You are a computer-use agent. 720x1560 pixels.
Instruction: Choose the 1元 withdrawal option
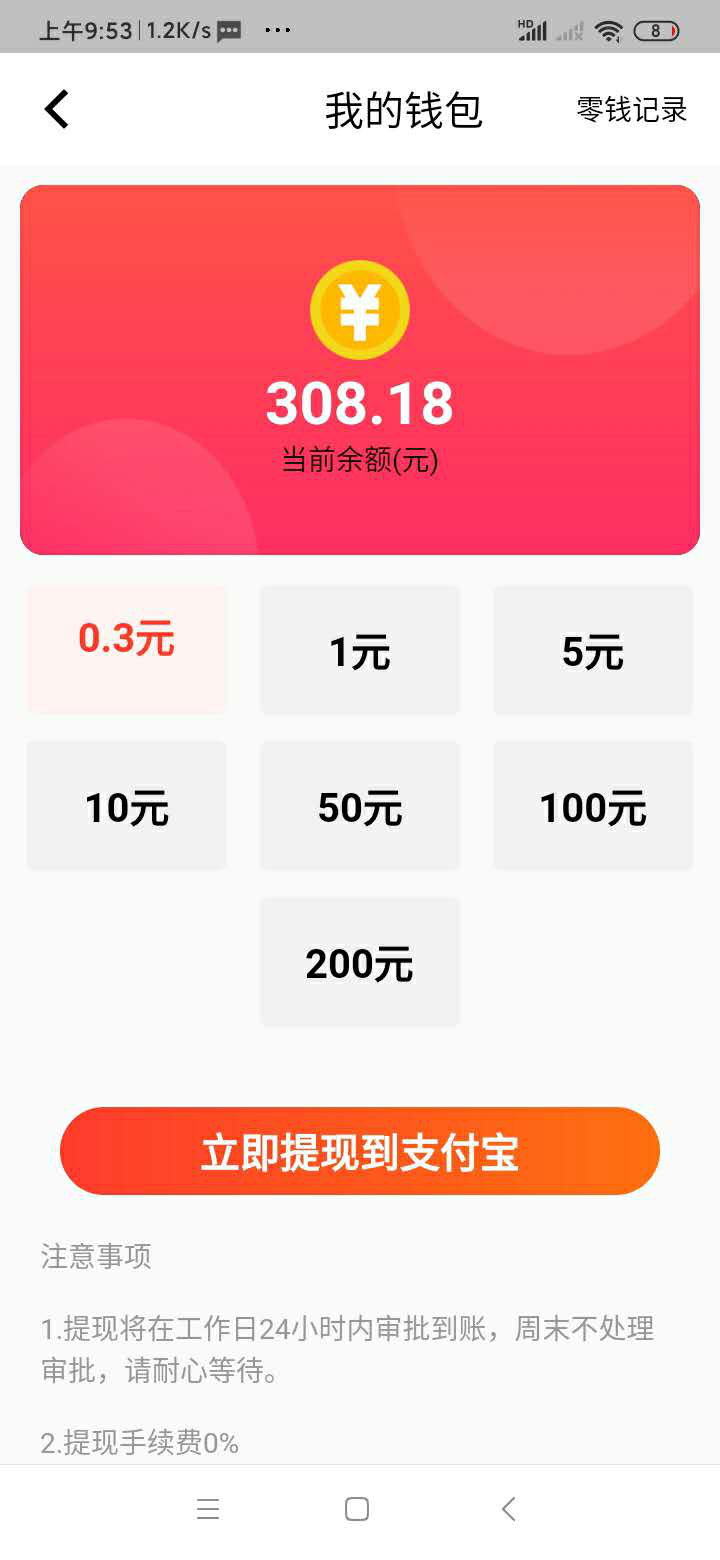(x=360, y=651)
